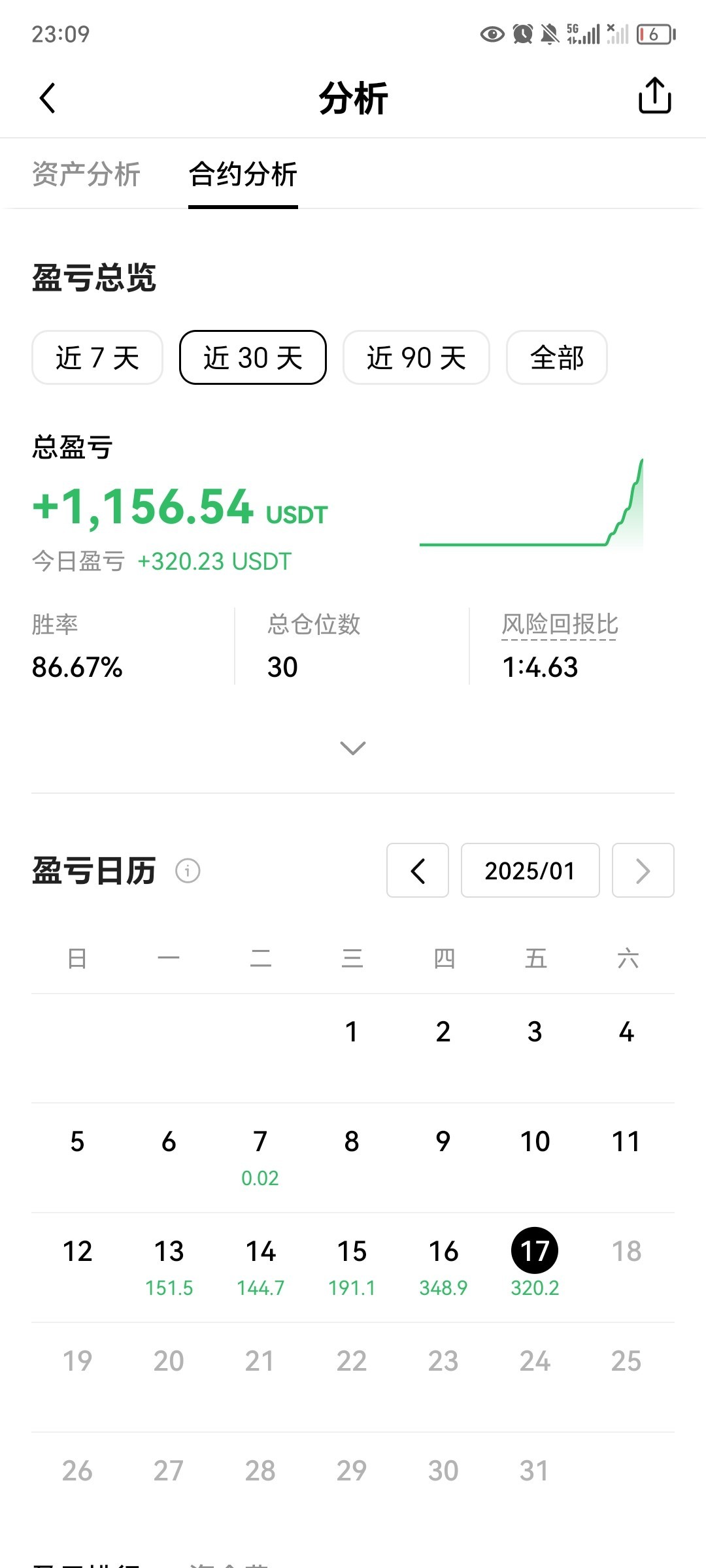706x1568 pixels.
Task: Select the 全部 time range
Action: [x=557, y=358]
